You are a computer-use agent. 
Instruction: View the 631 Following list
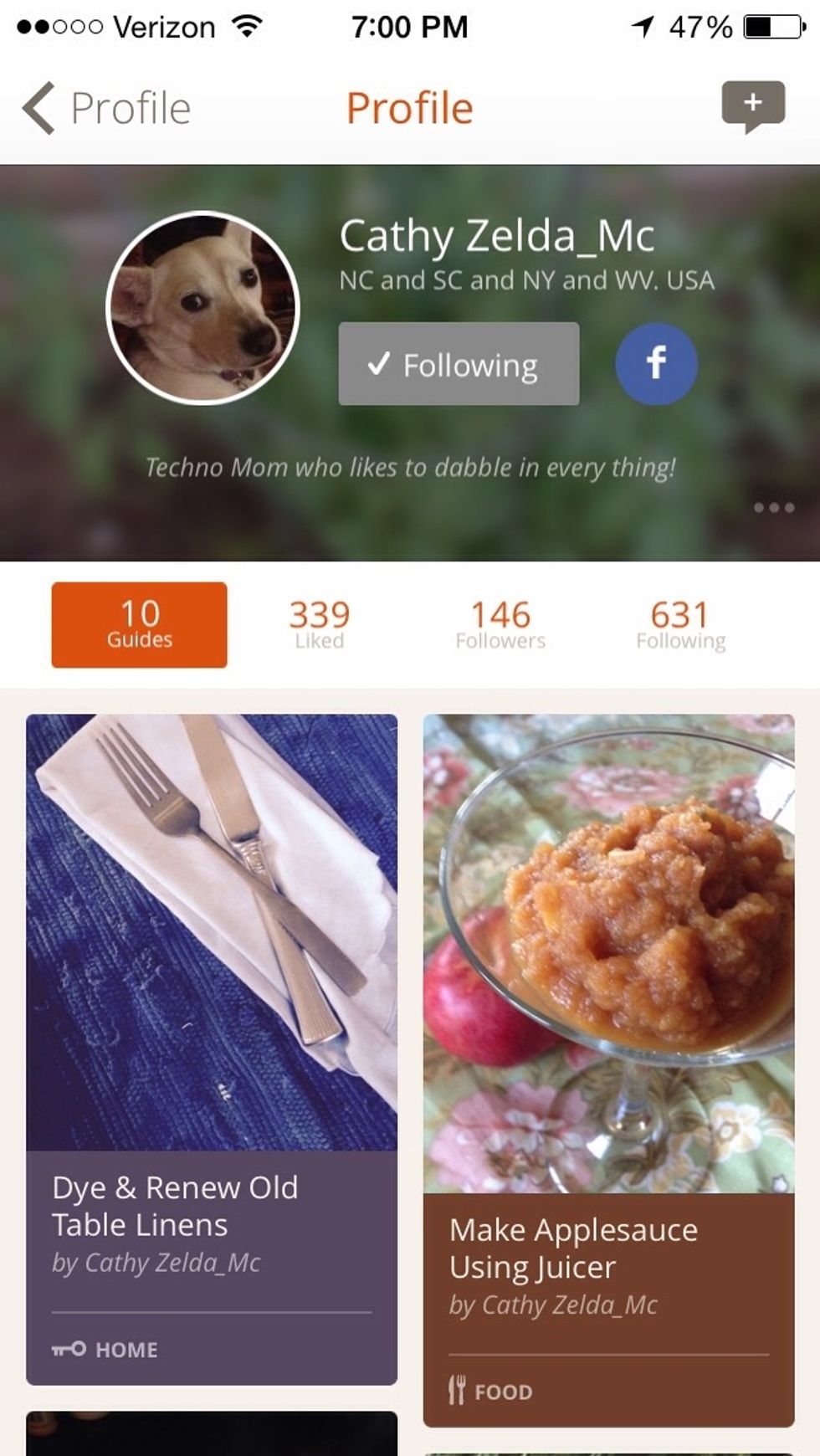[680, 625]
